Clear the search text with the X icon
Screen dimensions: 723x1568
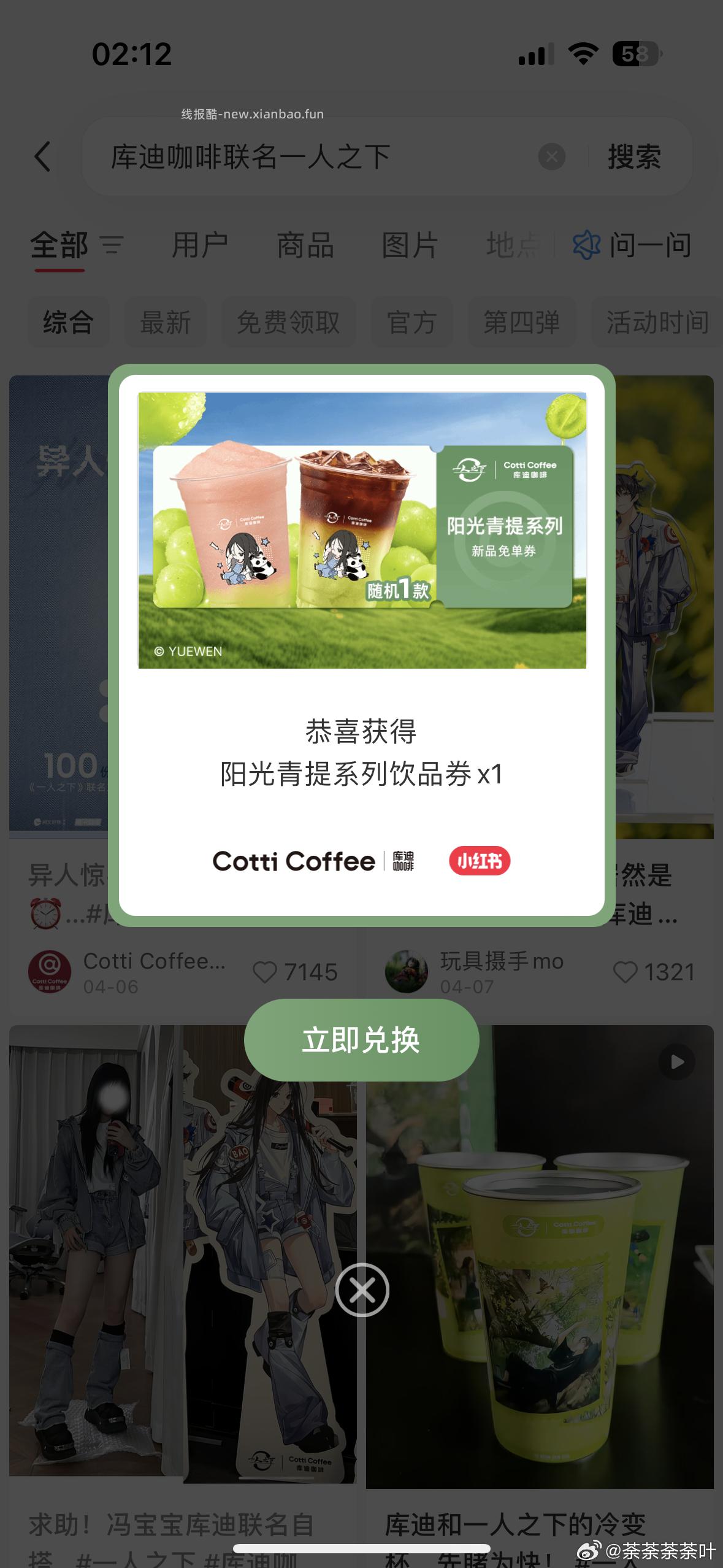click(553, 156)
